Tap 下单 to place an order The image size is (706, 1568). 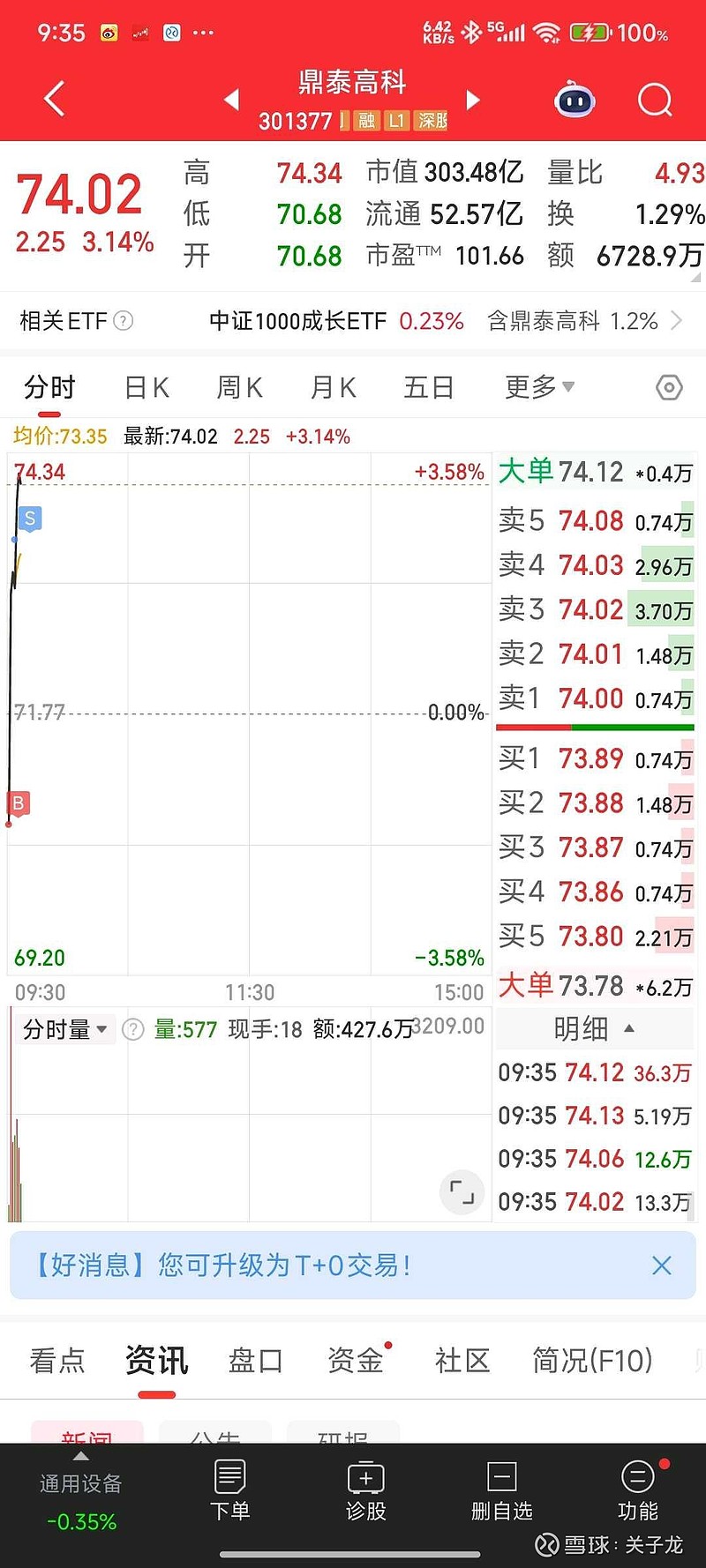tap(229, 1491)
